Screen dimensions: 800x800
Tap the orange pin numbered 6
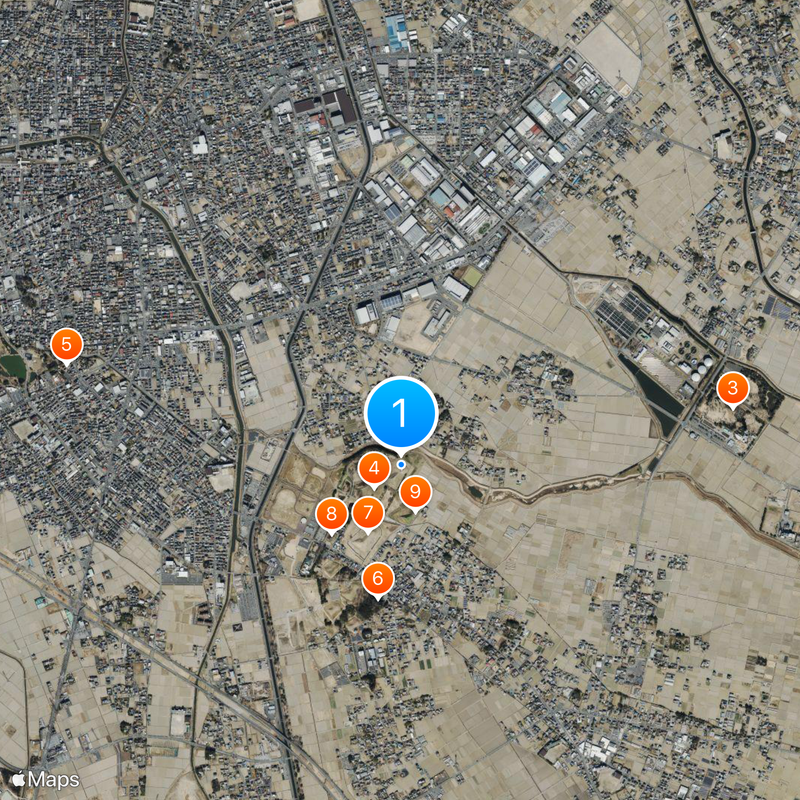[377, 578]
